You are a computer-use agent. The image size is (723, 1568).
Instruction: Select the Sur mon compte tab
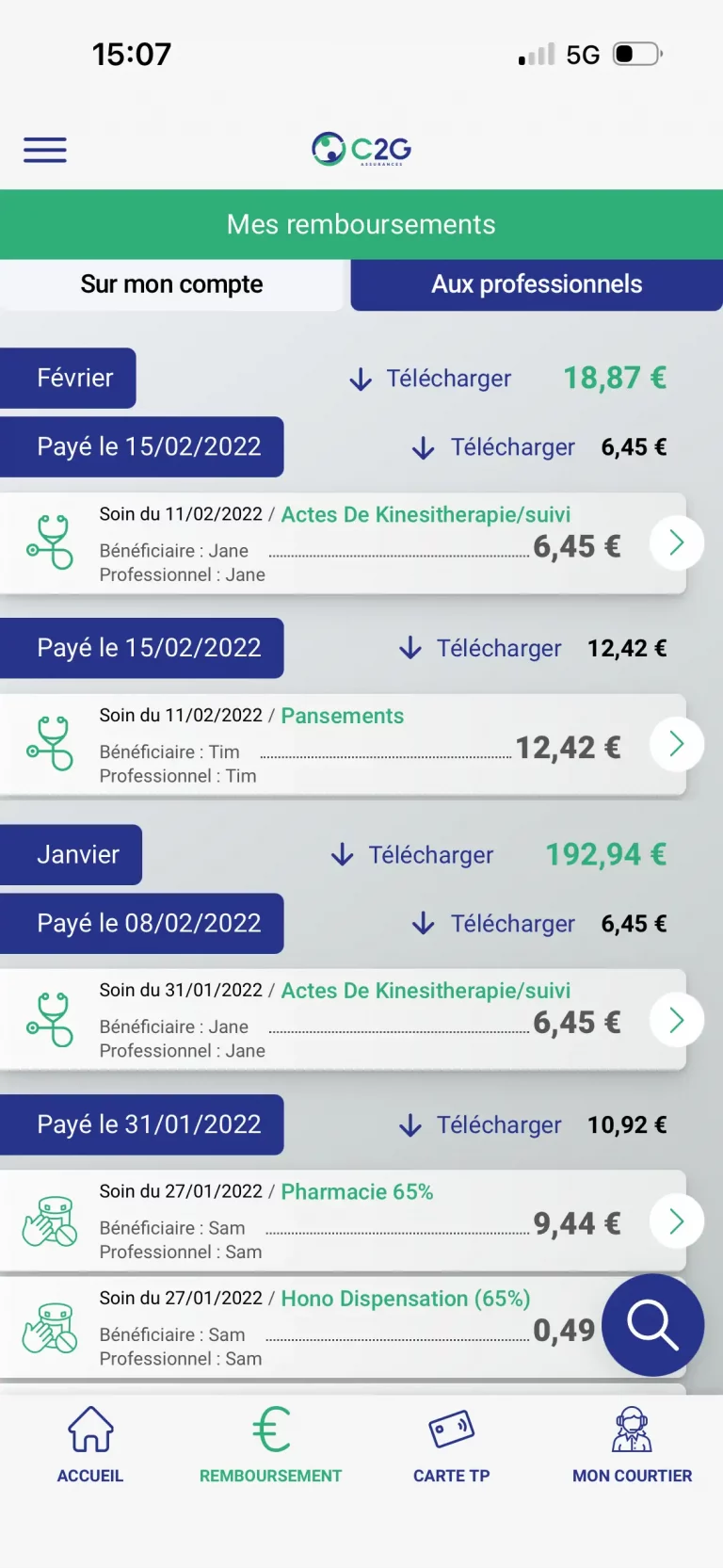tap(172, 284)
